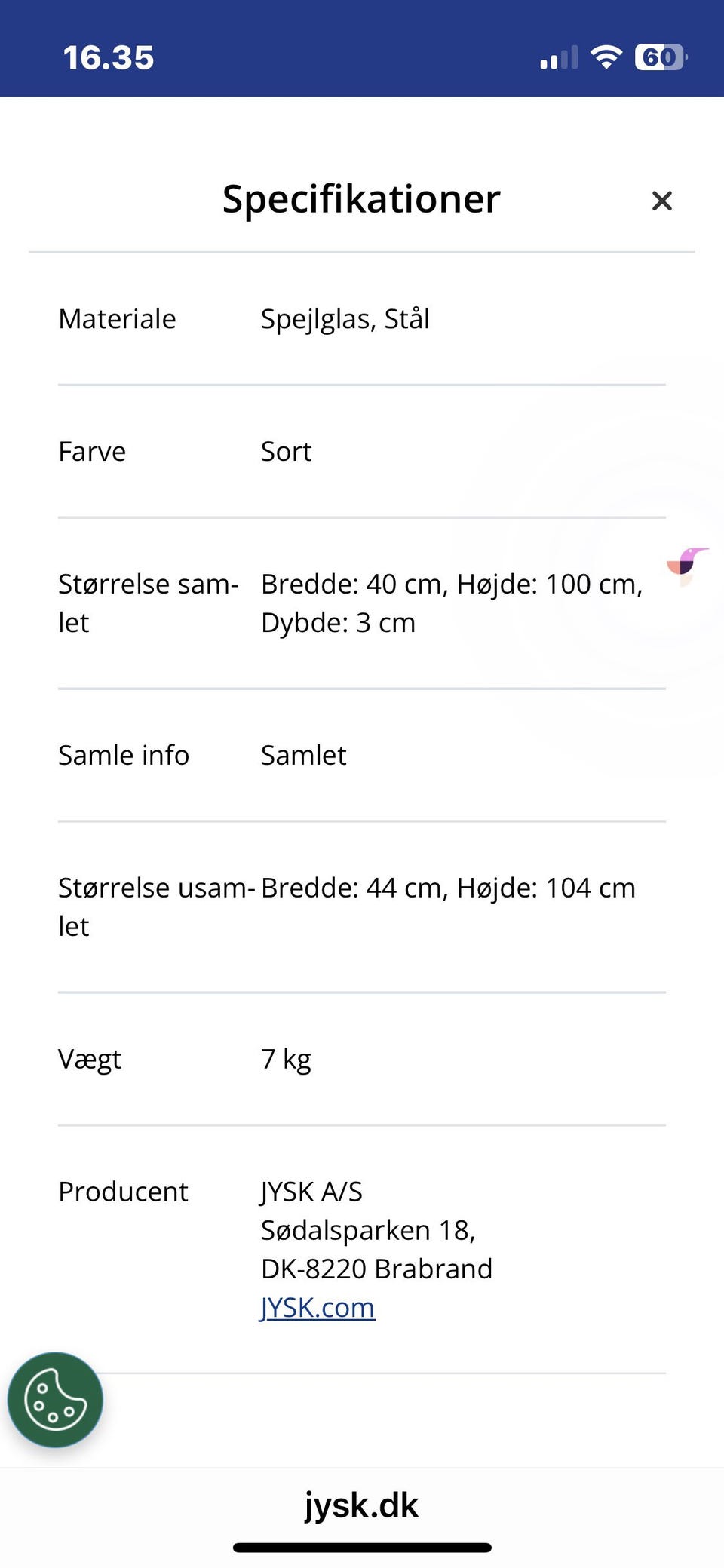Screen dimensions: 724x1568
Task: Open the JYSK.com link
Action: pos(318,1307)
